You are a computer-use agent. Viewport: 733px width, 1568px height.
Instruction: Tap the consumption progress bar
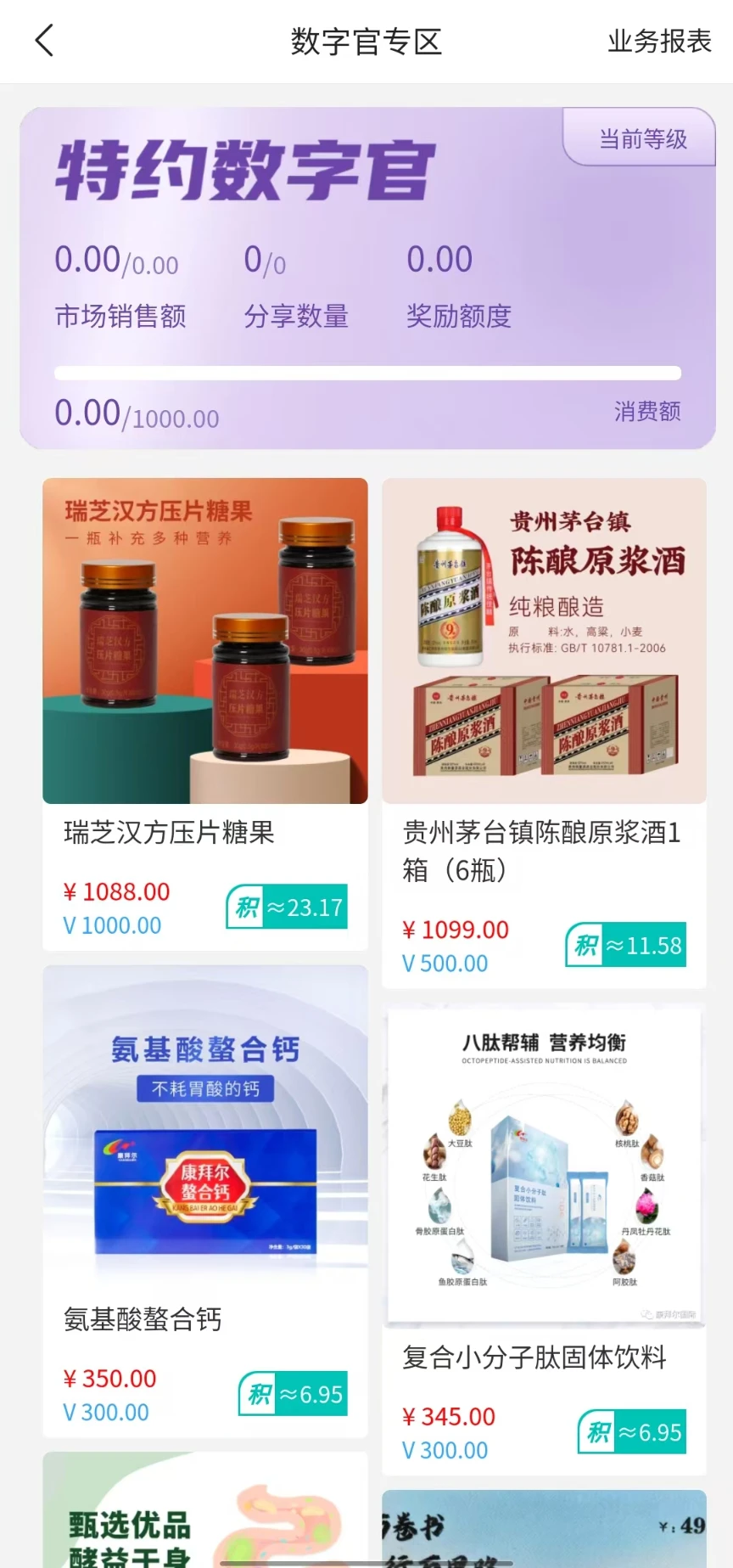coord(366,372)
